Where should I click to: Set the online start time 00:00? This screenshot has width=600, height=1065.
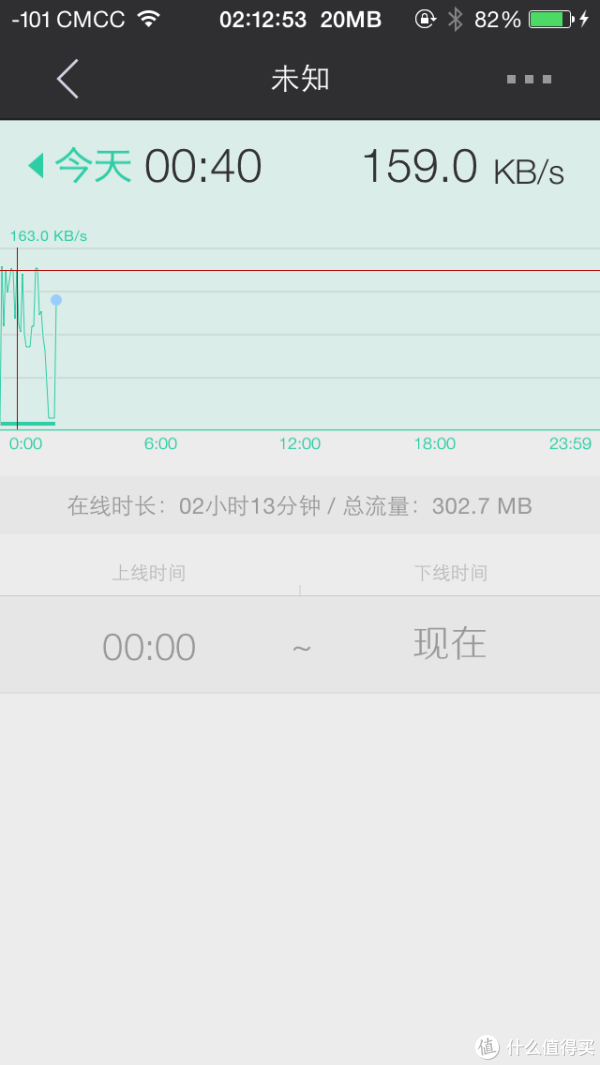click(x=149, y=647)
